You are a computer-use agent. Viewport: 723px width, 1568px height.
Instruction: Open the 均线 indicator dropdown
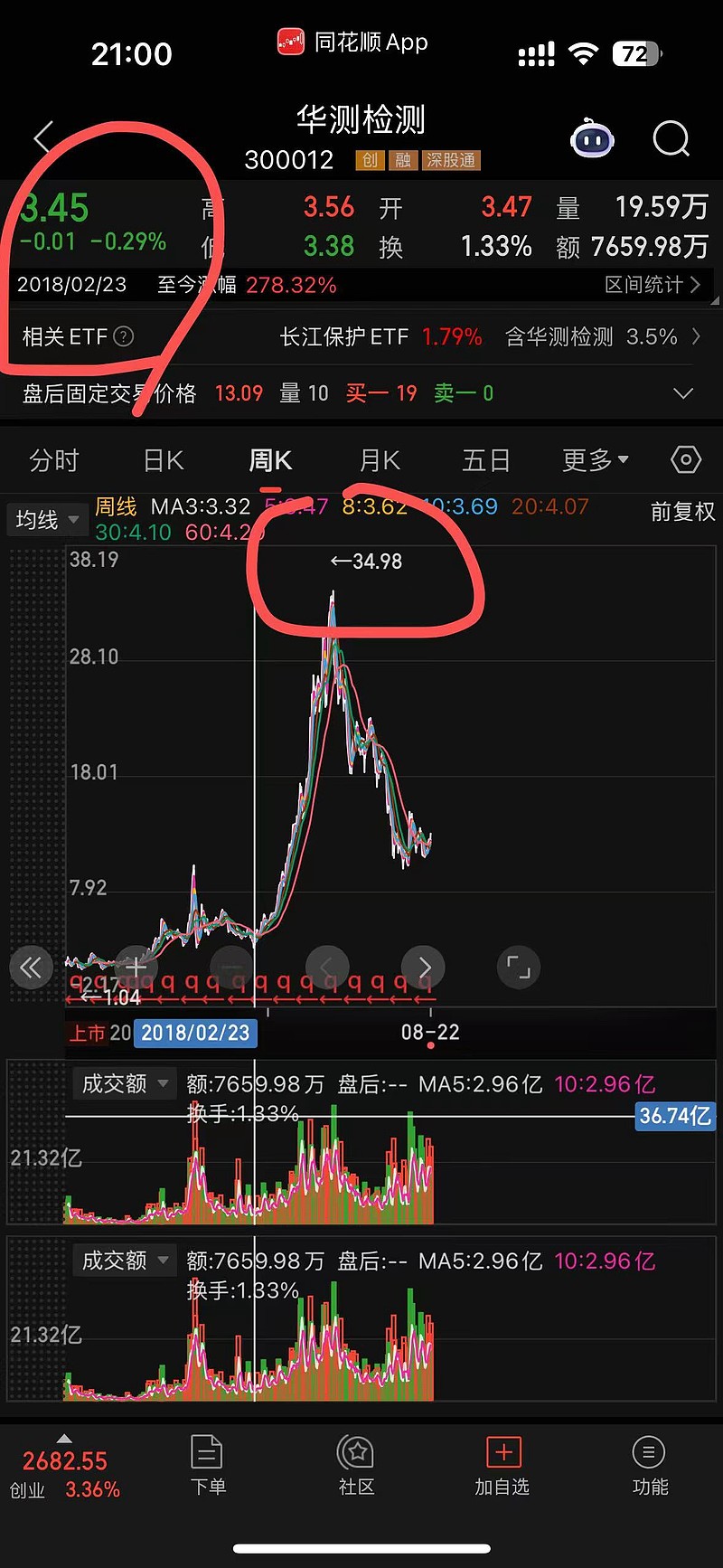[x=47, y=520]
